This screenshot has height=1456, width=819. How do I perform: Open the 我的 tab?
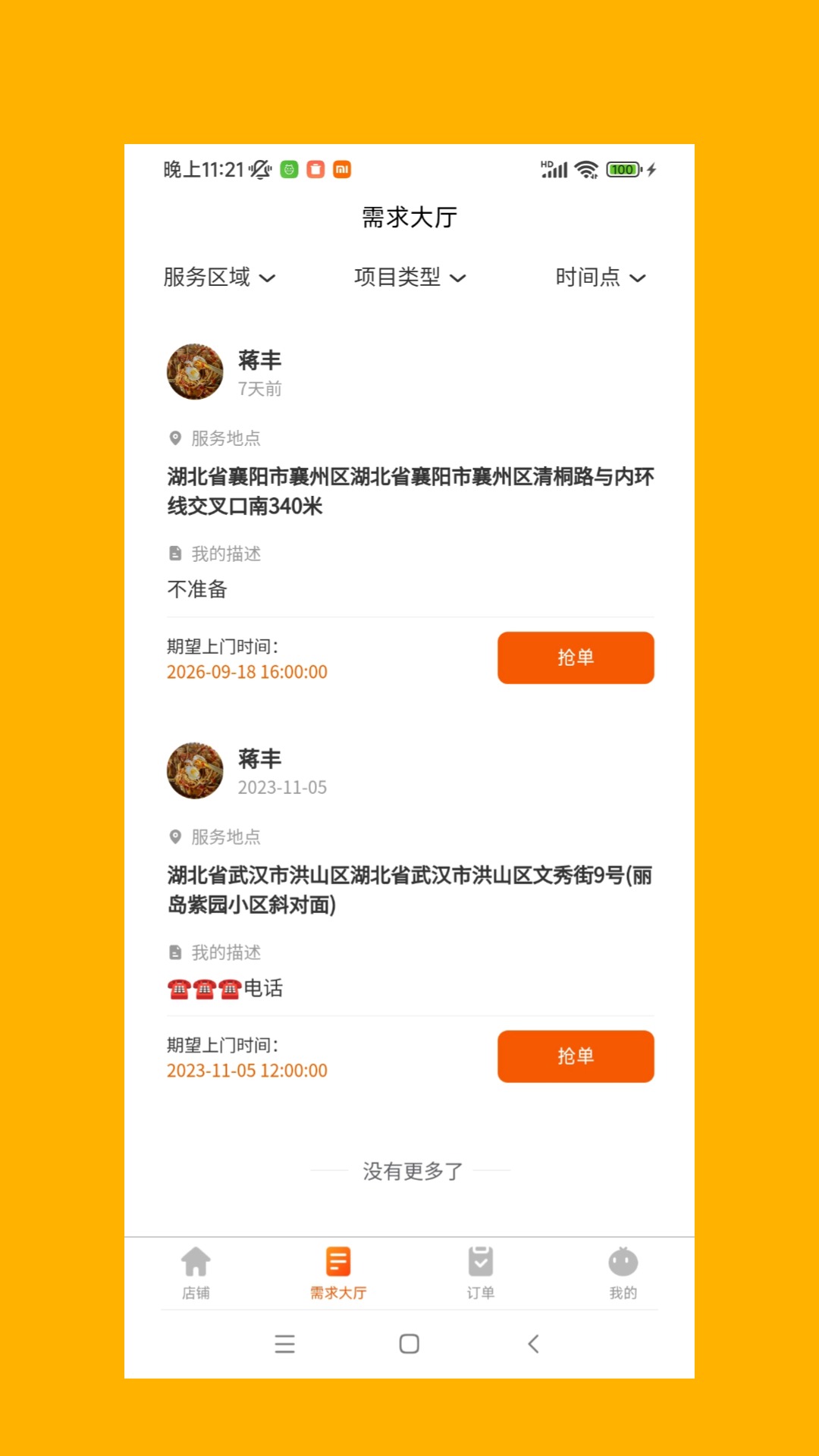click(x=623, y=1272)
